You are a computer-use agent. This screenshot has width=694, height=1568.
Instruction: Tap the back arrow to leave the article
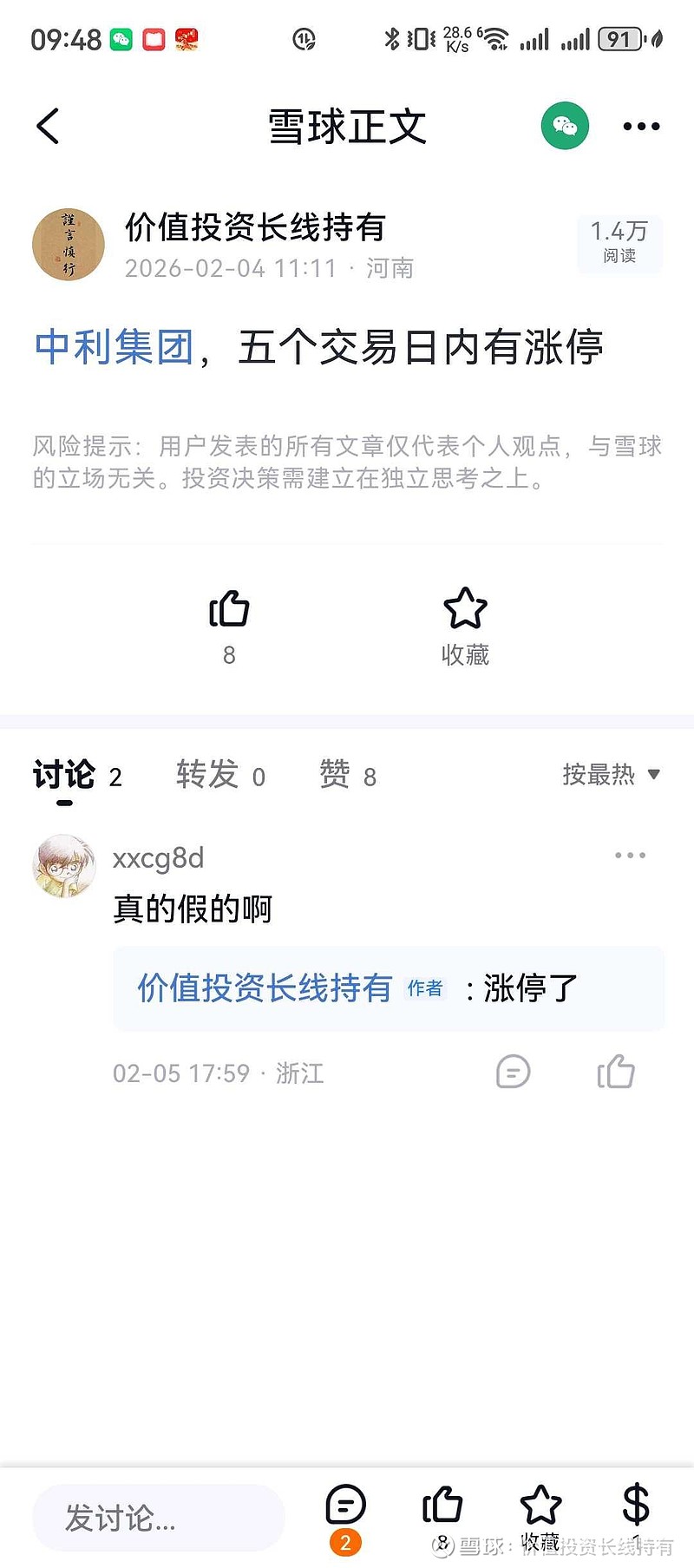[x=48, y=125]
